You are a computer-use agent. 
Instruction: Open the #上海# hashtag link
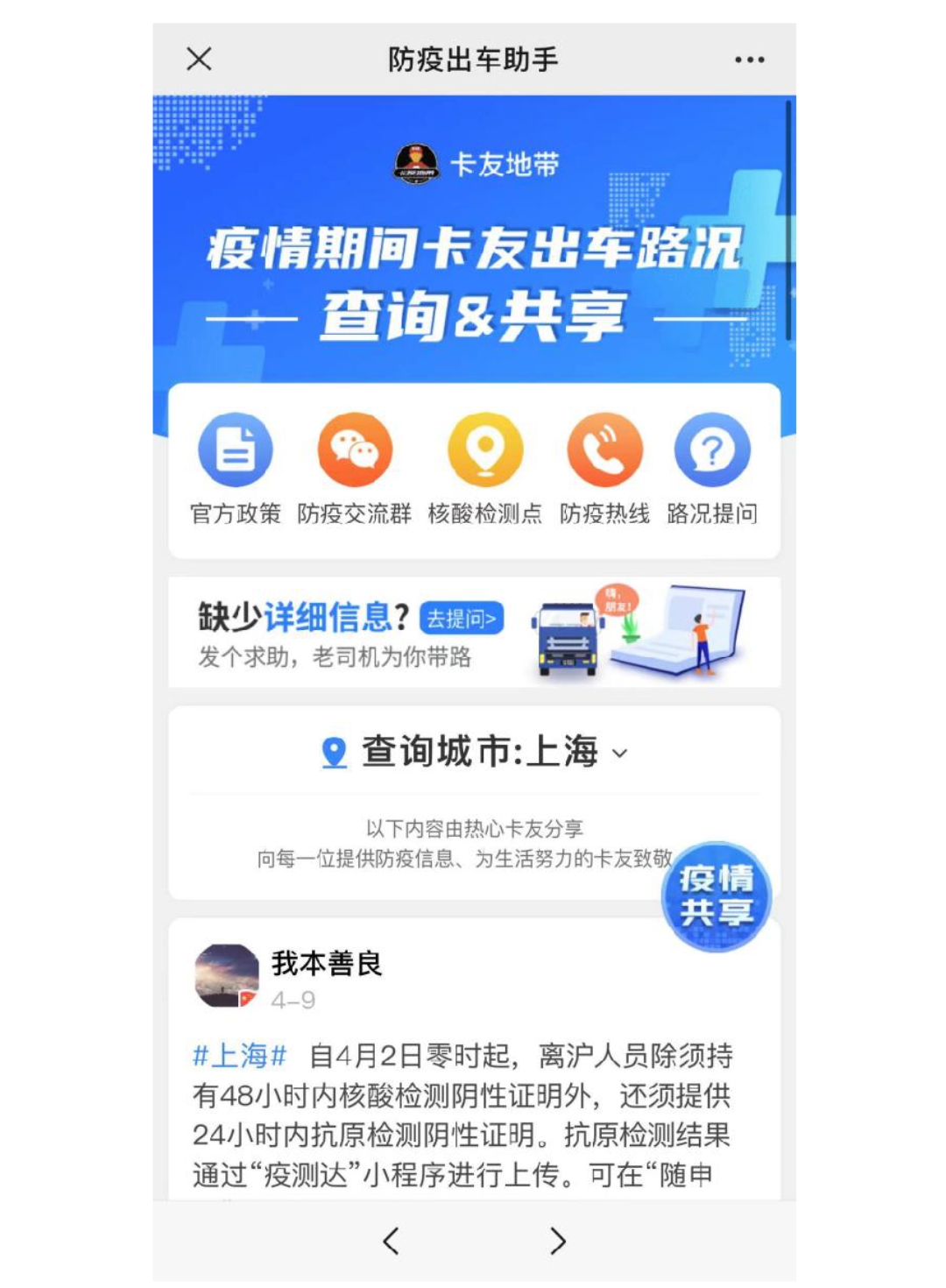(240, 1056)
